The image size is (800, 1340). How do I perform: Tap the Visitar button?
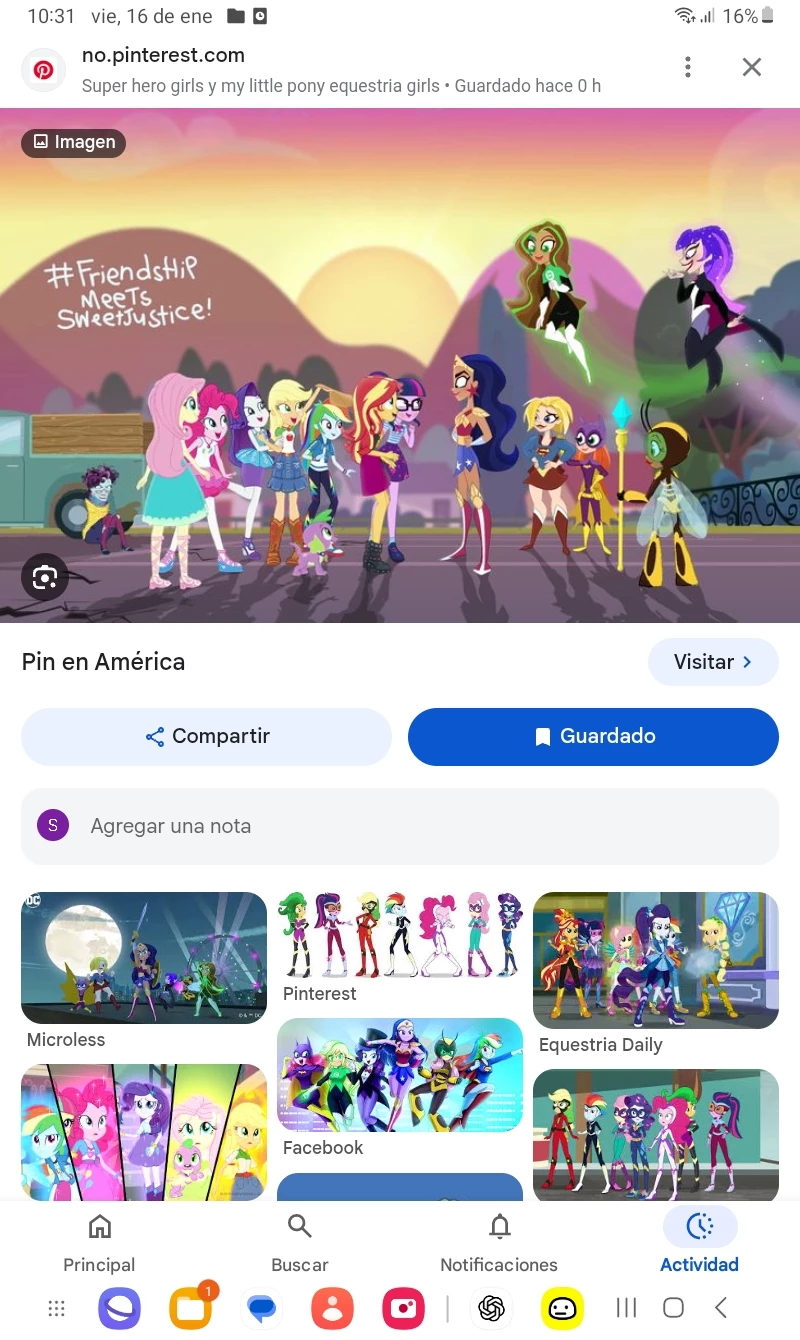712,662
